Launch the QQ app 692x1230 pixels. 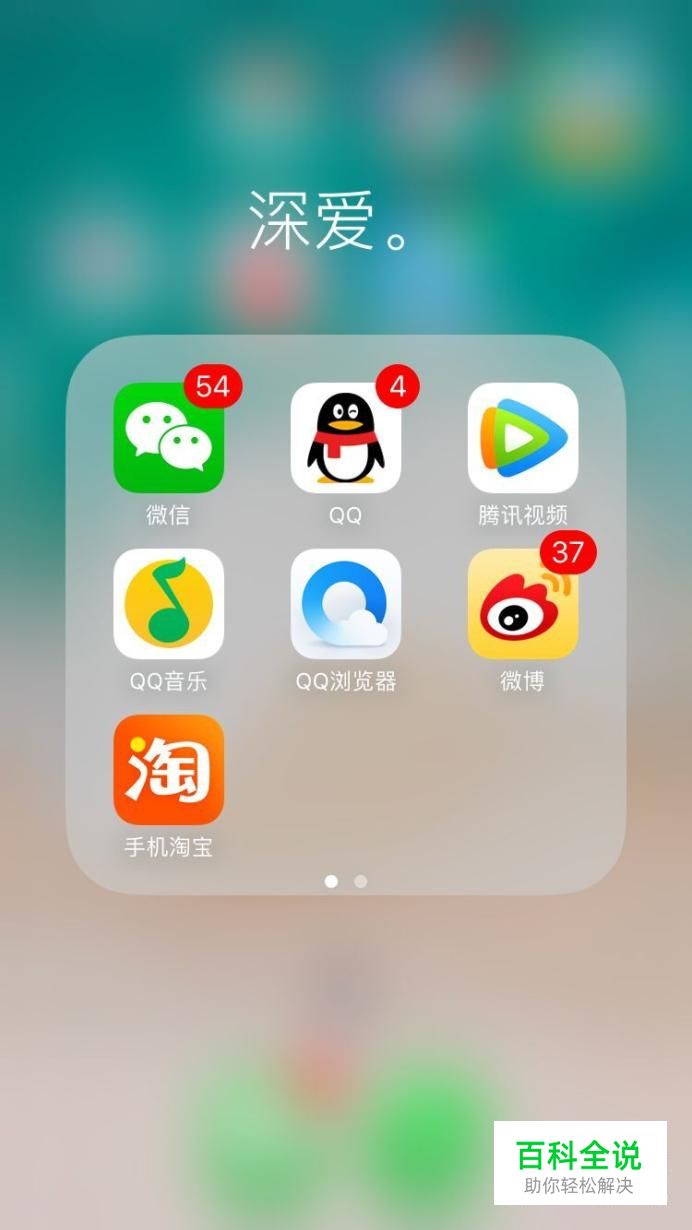click(x=345, y=438)
